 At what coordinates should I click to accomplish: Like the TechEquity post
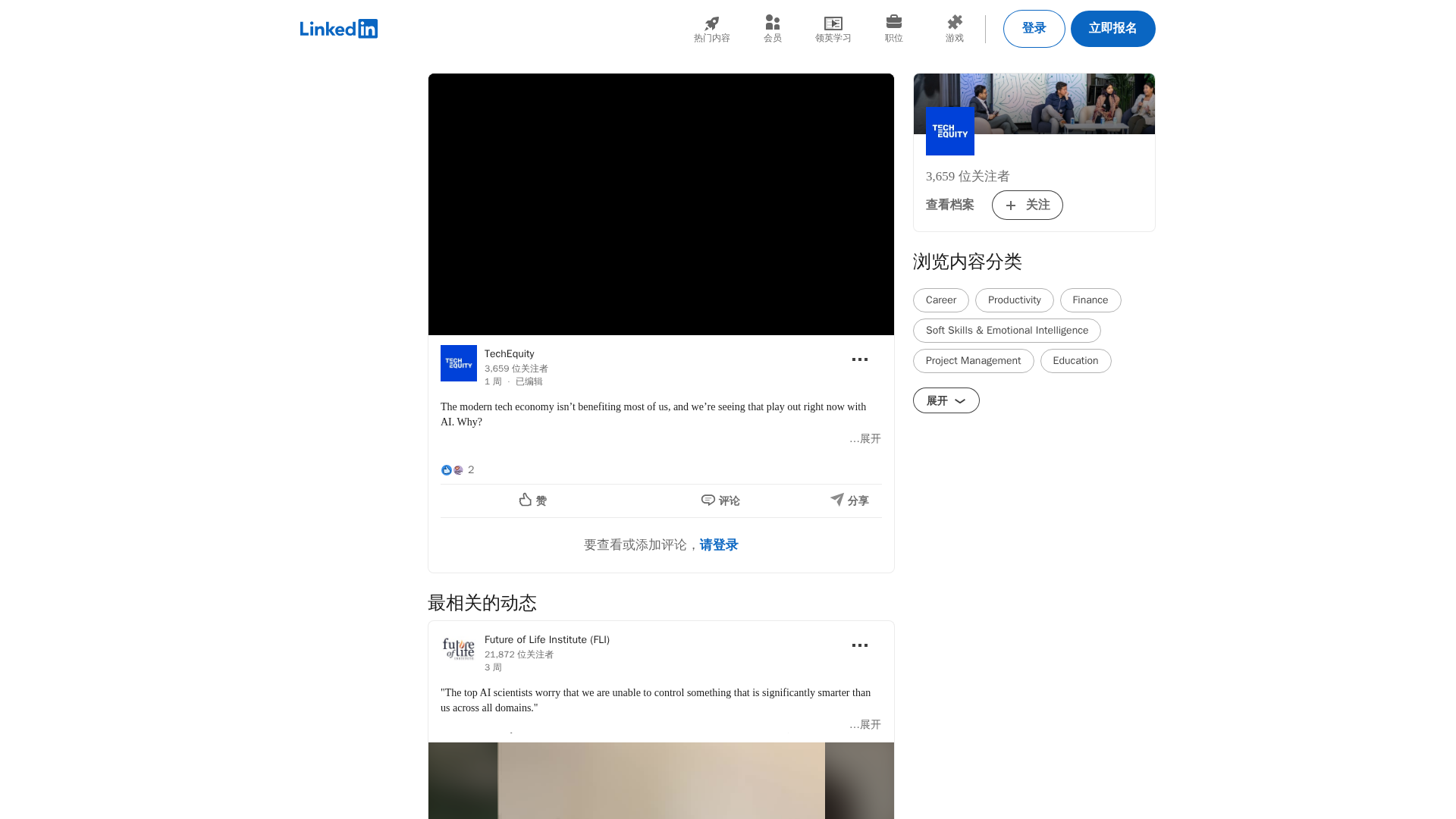(x=532, y=500)
